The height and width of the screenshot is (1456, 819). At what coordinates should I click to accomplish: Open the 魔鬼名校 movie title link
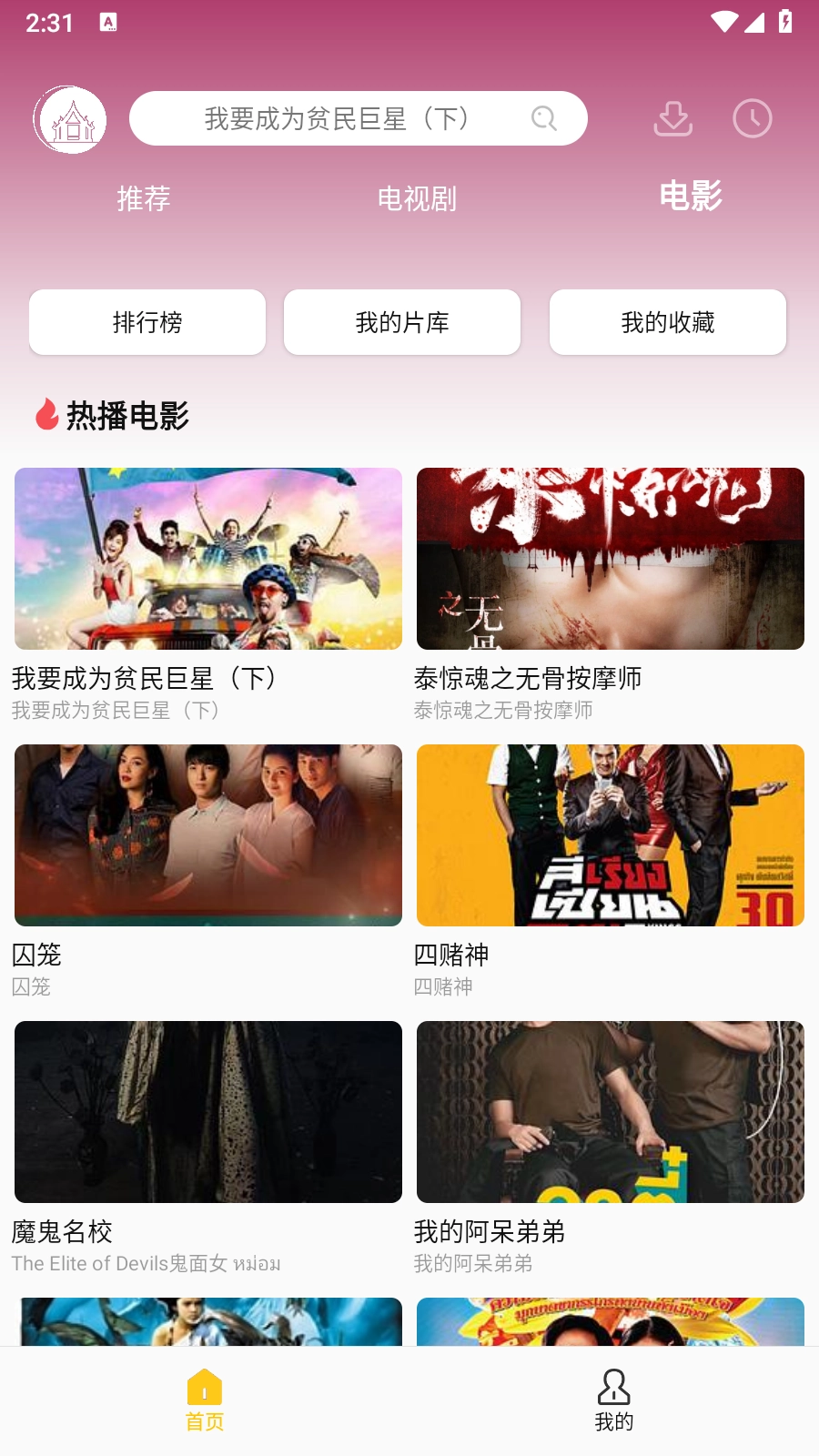(62, 1232)
